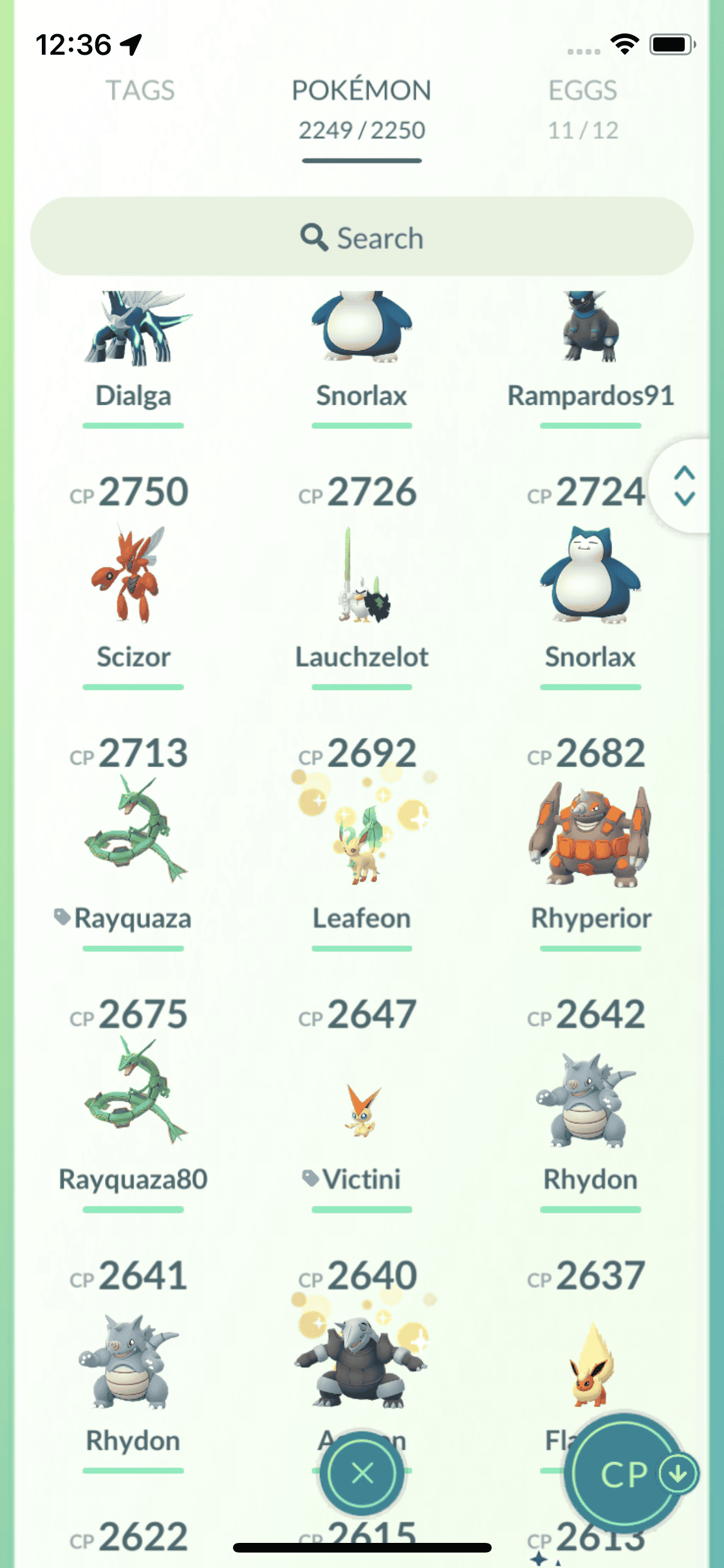The height and width of the screenshot is (1568, 724).
Task: View Lauchzelot CP 2726
Action: click(x=362, y=574)
